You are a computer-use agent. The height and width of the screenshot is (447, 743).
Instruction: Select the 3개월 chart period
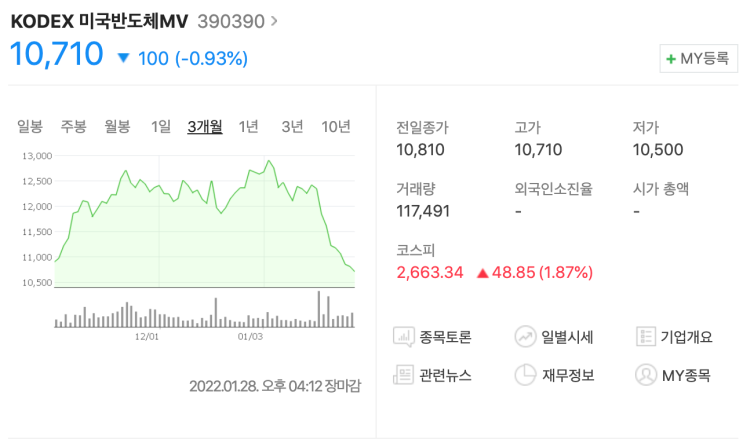[x=205, y=126]
